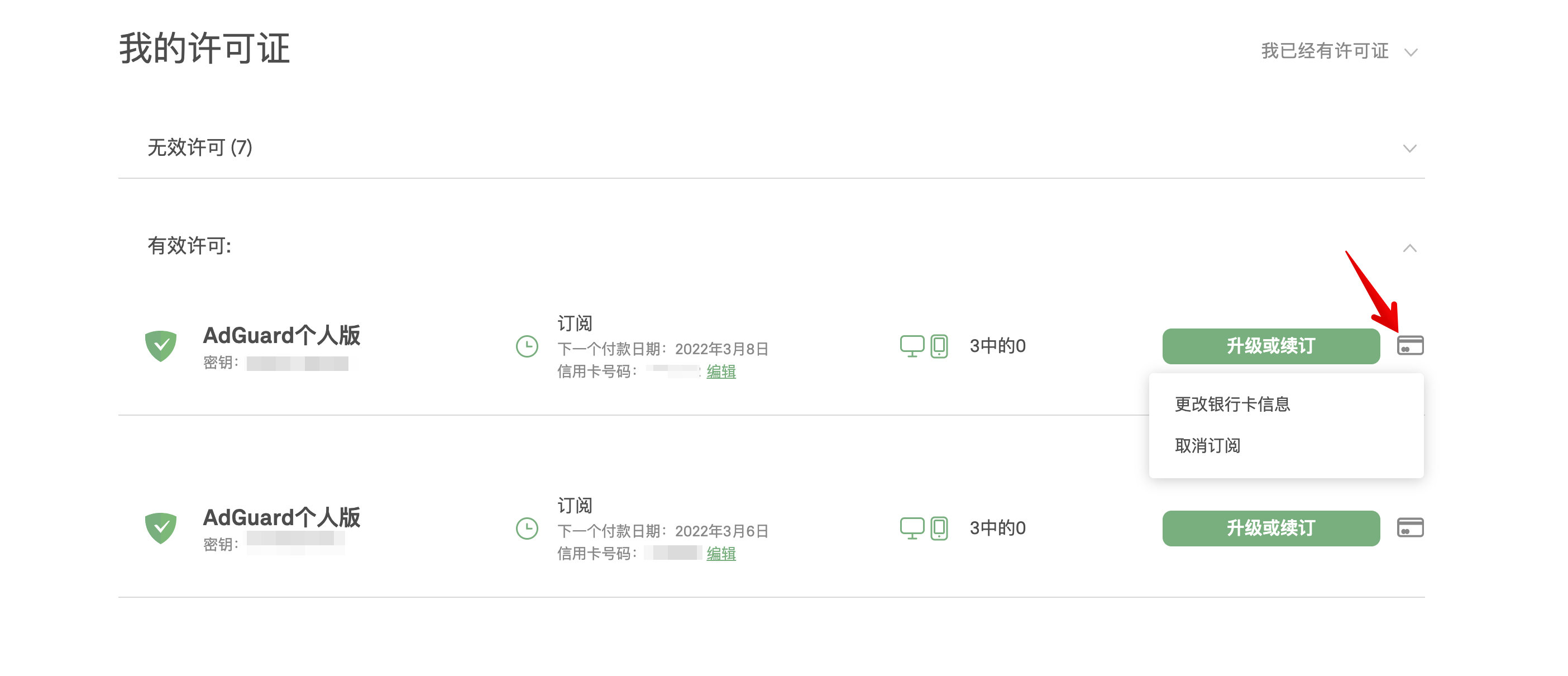Edit credit card for the March 8 subscription

click(721, 372)
